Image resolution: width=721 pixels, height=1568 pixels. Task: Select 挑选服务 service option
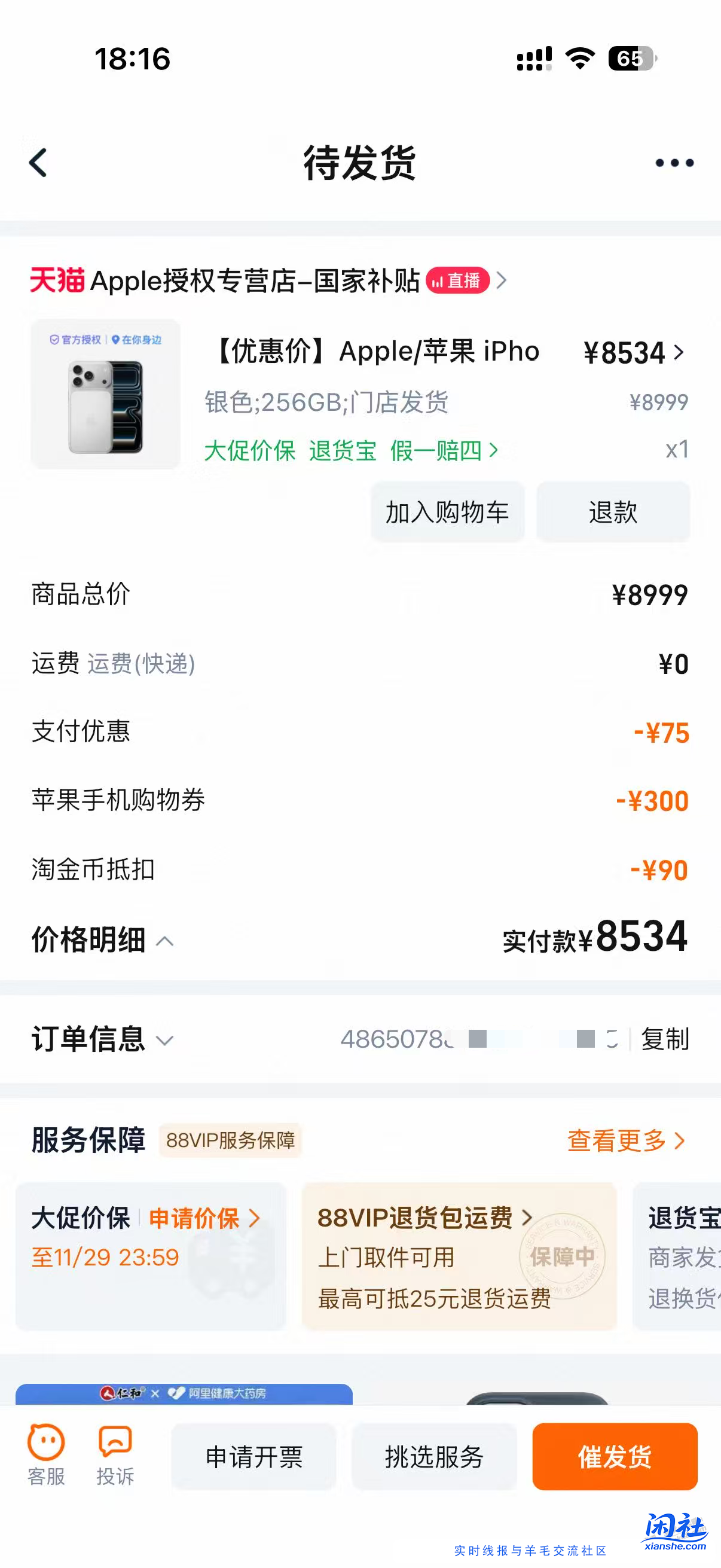click(434, 1457)
